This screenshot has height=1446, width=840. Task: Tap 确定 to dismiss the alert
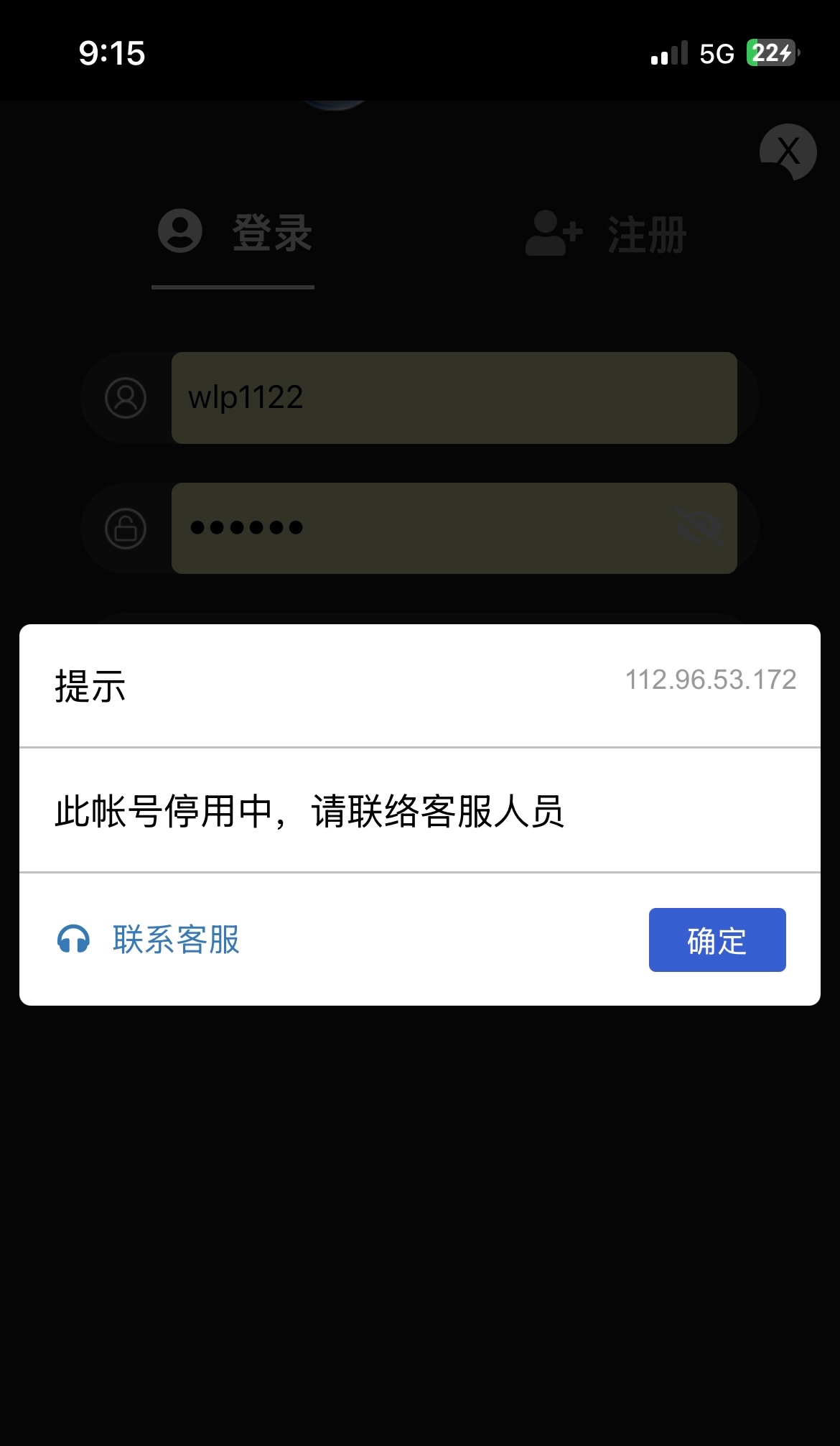[717, 940]
